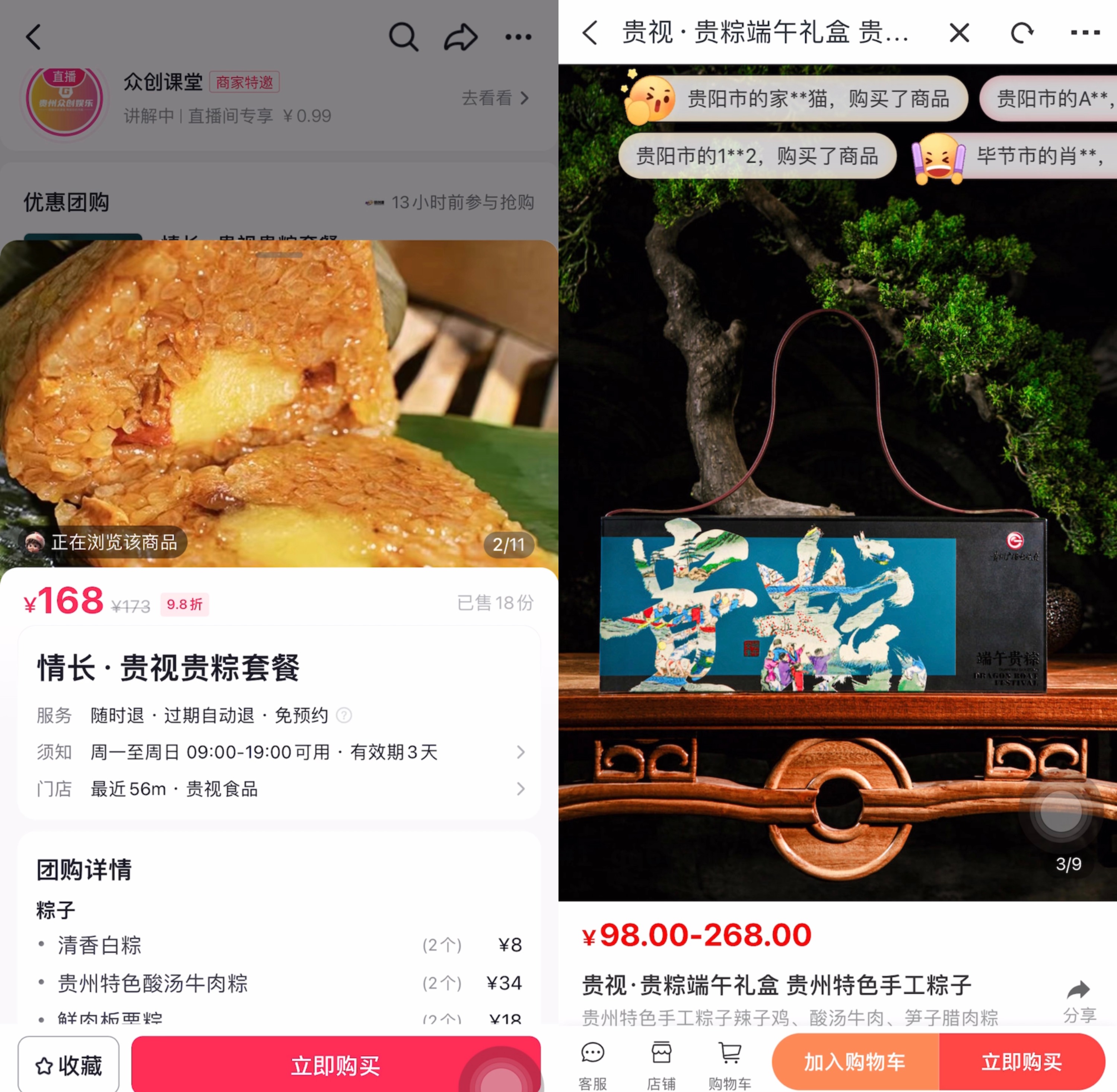Share the 情长·贵视贵粽套餐 deal
Screen dimensions: 1117x1092
pos(461,37)
